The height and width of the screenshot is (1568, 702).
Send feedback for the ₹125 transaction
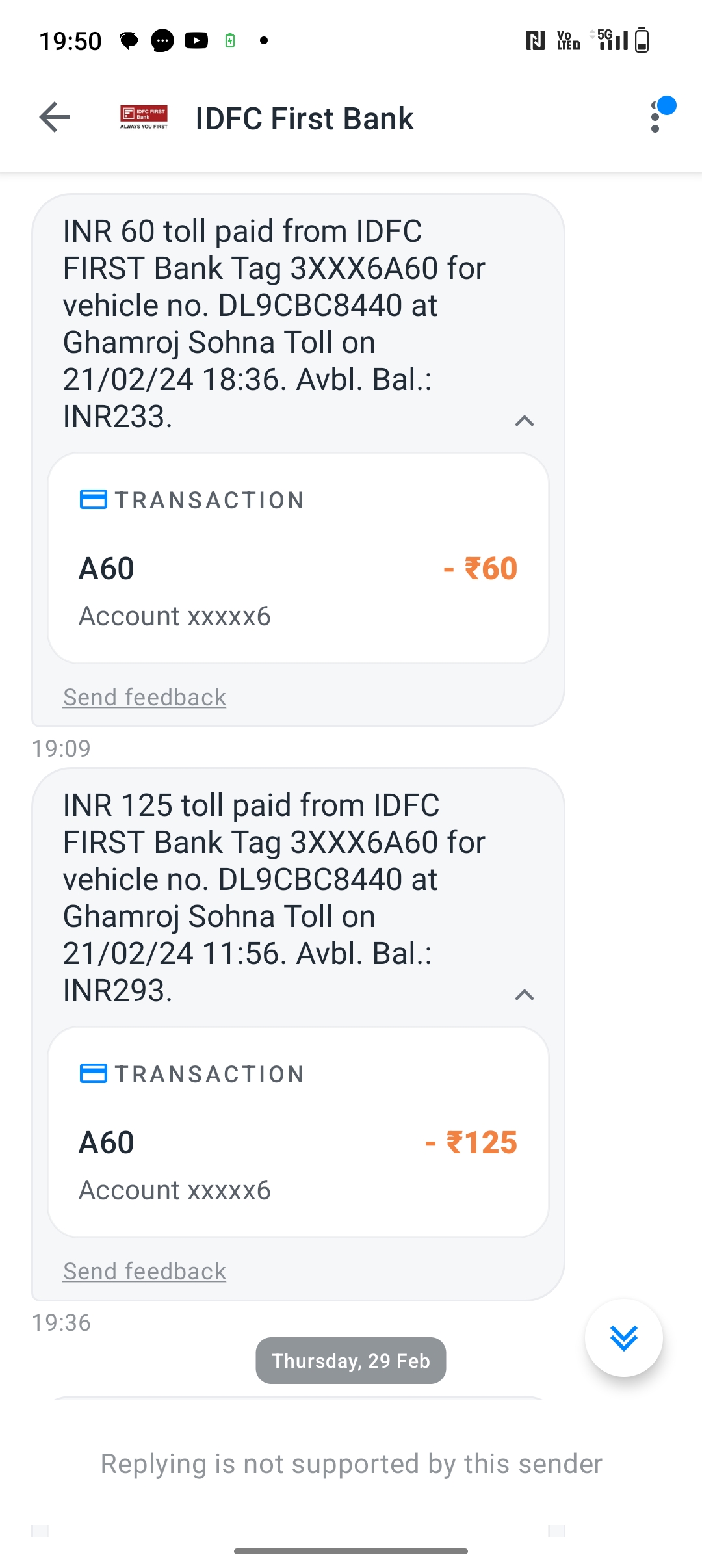(144, 1272)
